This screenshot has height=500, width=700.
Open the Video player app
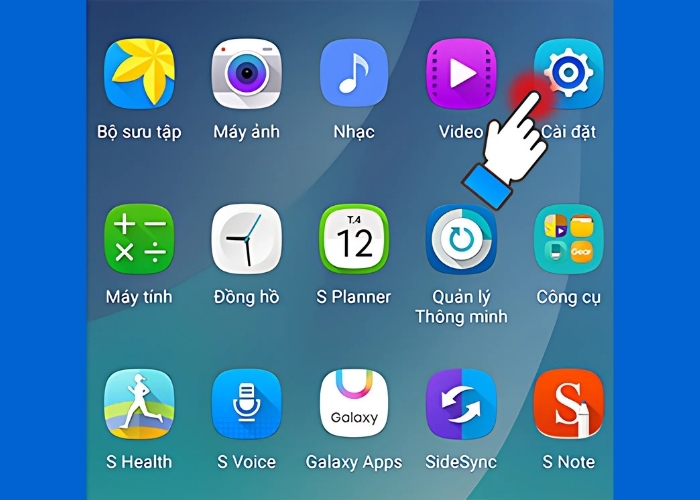[460, 74]
